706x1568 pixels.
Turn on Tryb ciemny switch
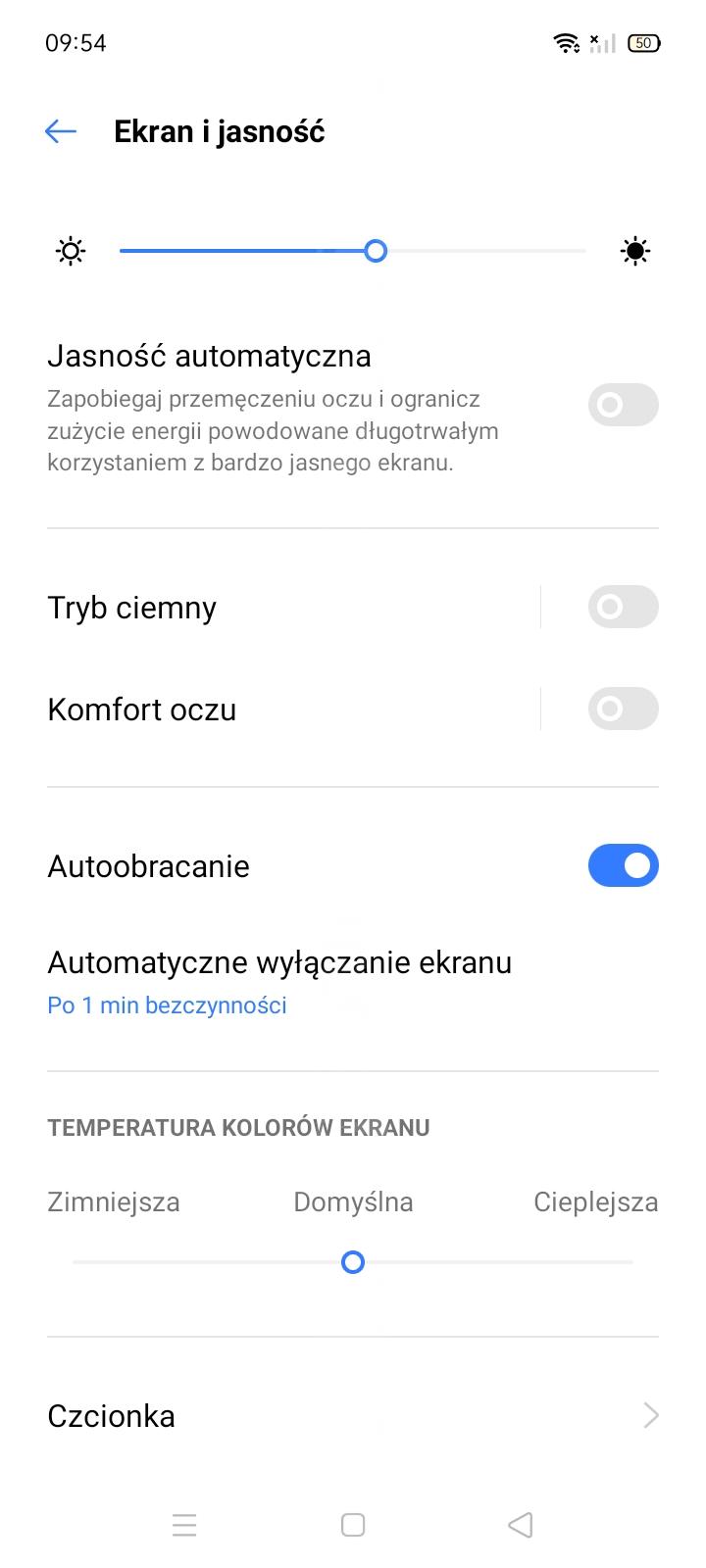pos(623,607)
